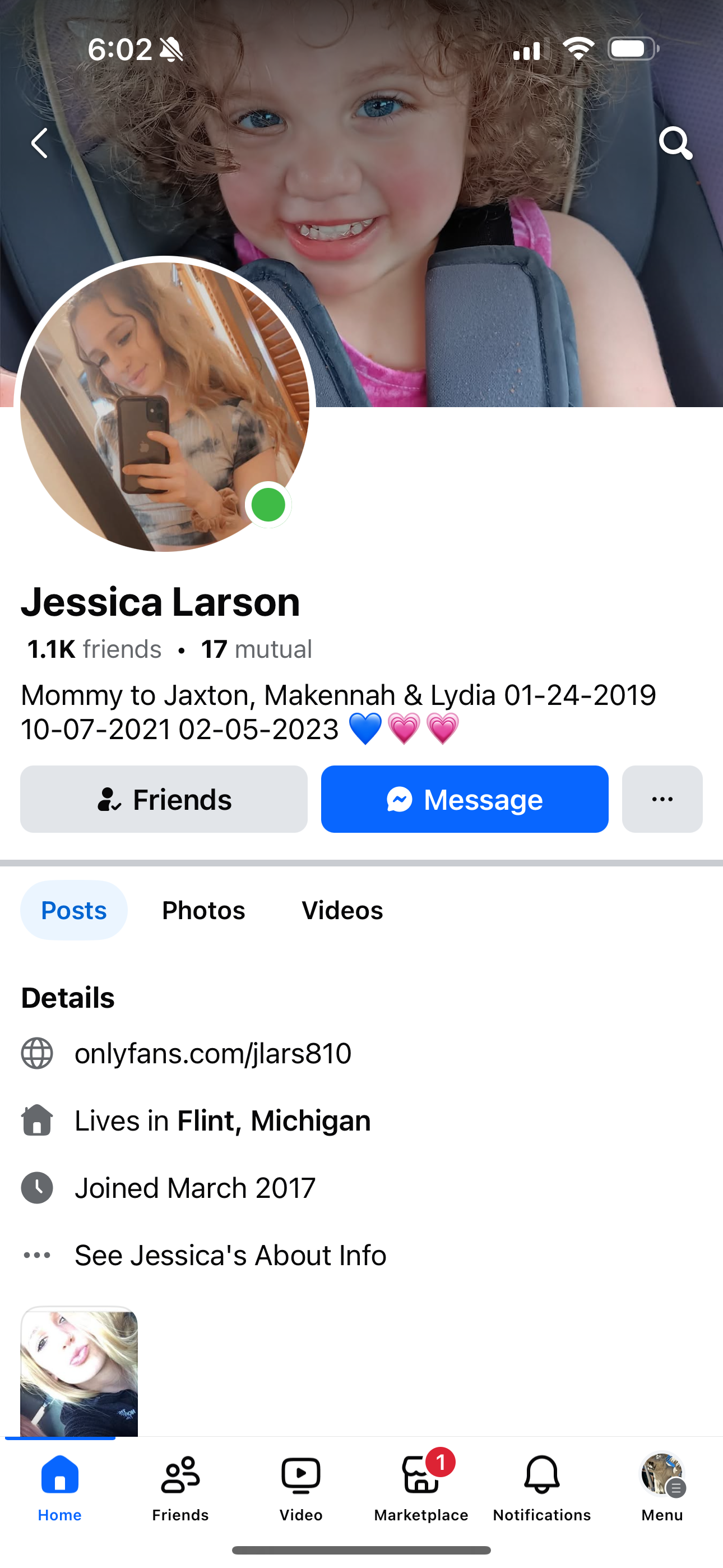The height and width of the screenshot is (1568, 723).
Task: Open Jessica Larson's circular profile picture
Action: coord(164,407)
